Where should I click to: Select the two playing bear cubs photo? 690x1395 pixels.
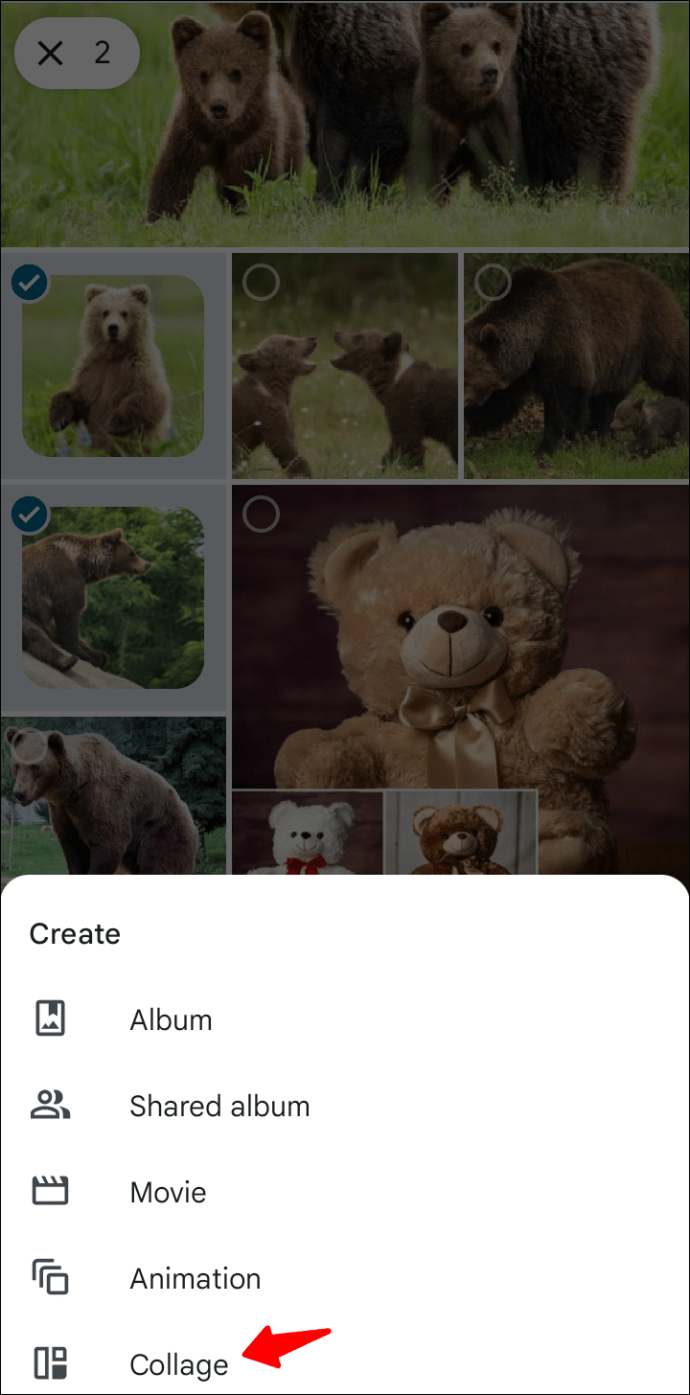[x=261, y=284]
